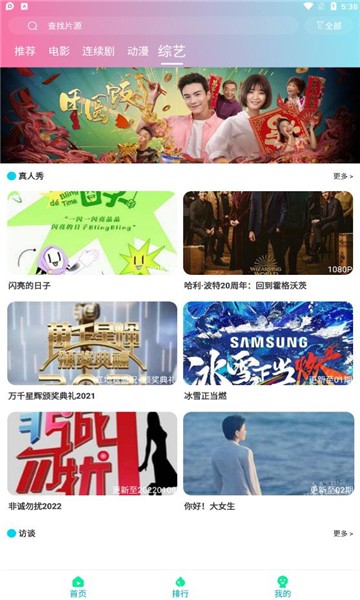Open the 冰雪正当燃 show card
Screen dimensions: 360x600
click(268, 351)
